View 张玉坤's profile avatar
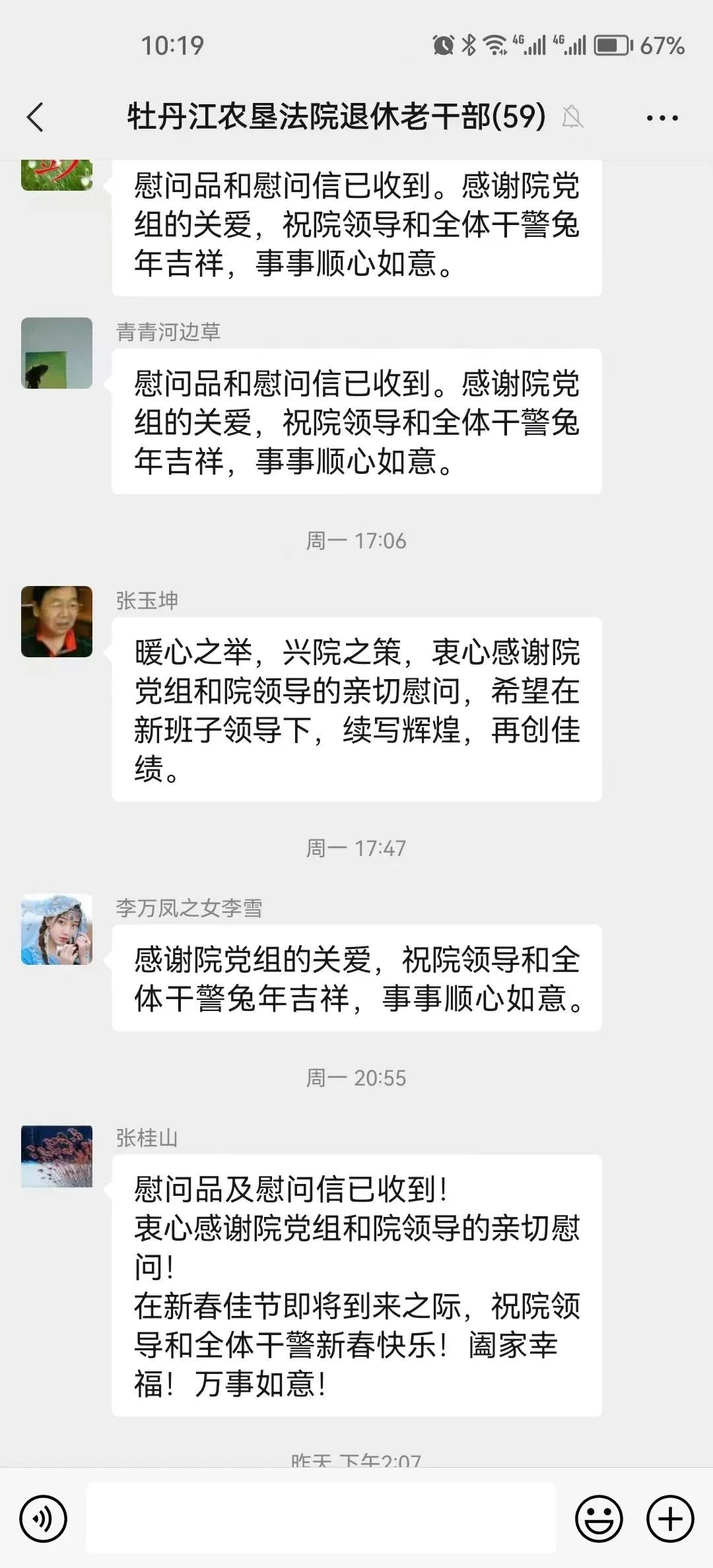 click(57, 622)
